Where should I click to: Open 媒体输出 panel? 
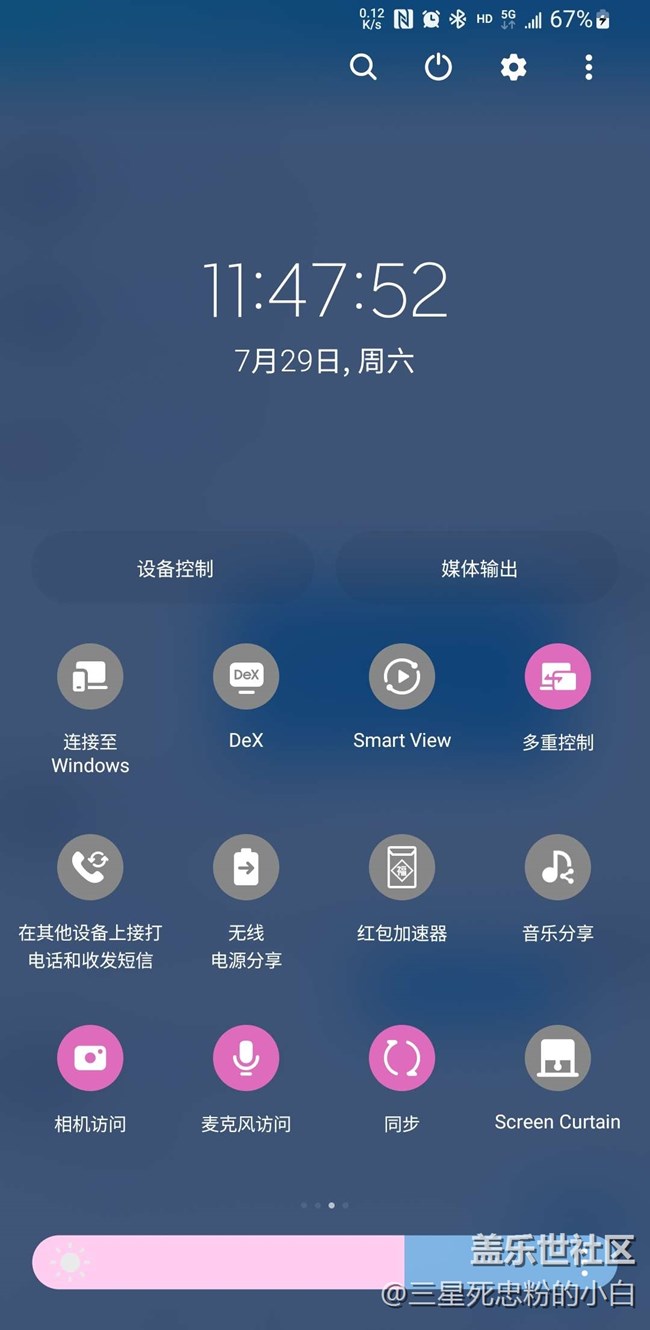click(479, 569)
